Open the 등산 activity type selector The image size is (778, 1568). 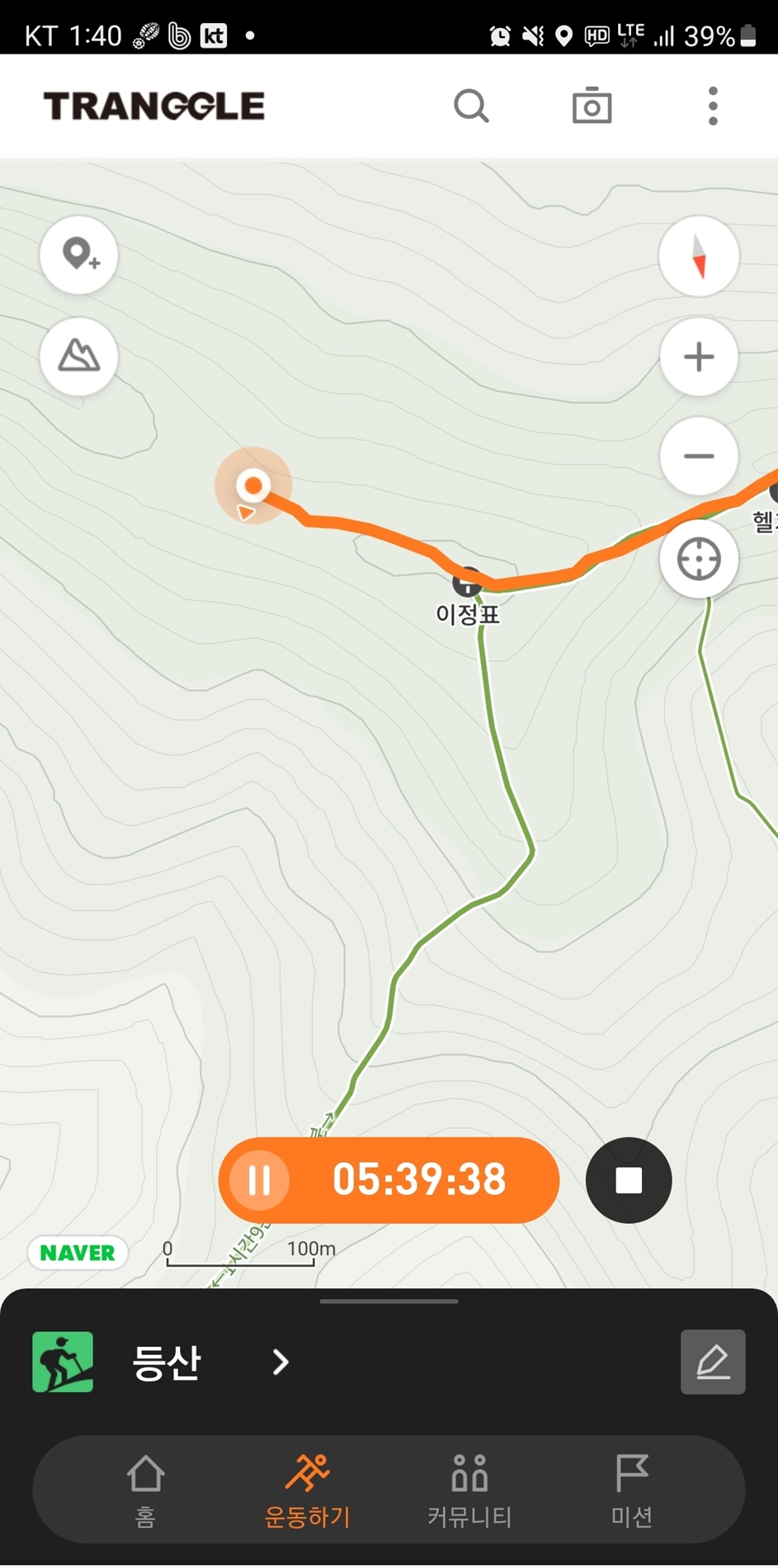tap(206, 1362)
